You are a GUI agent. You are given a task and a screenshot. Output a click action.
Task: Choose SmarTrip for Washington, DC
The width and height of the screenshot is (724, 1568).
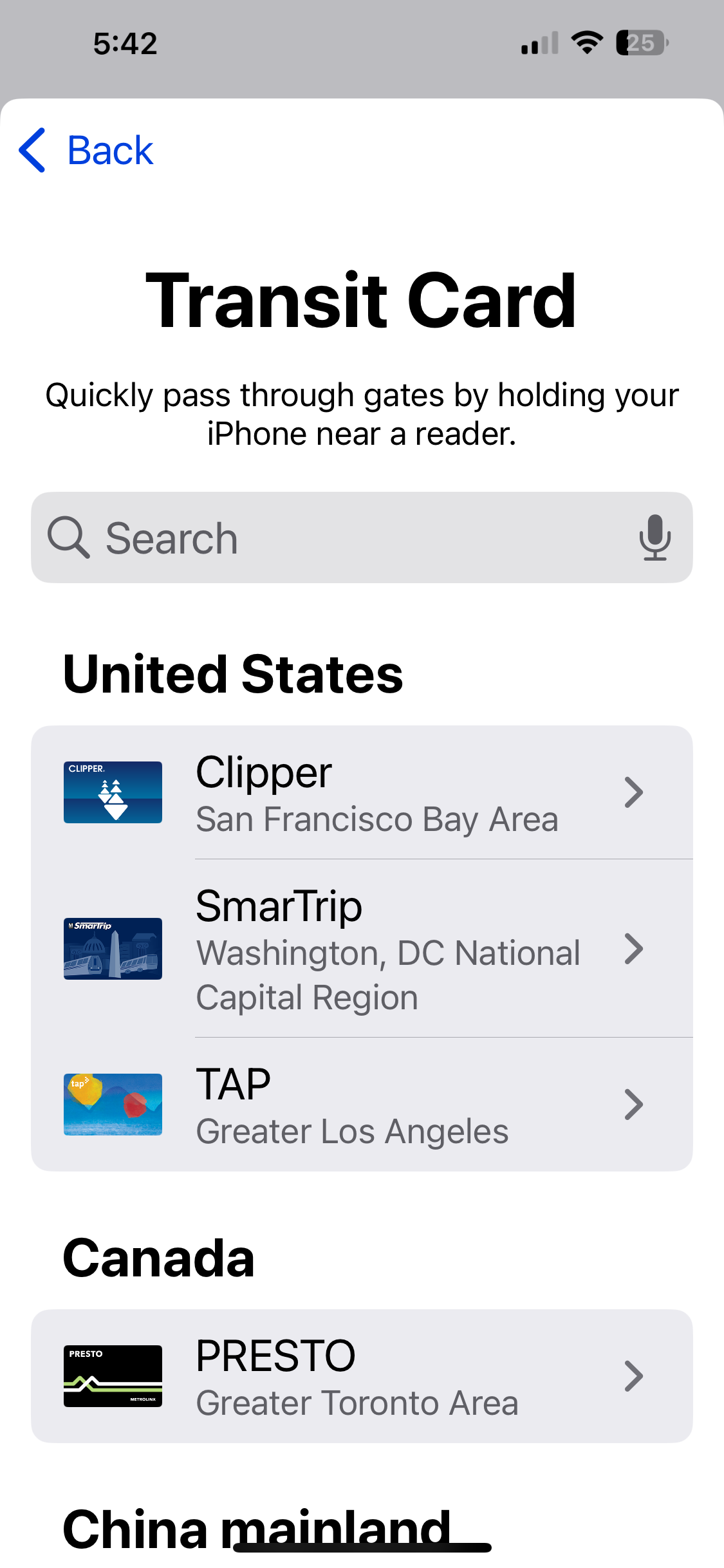pos(362,949)
